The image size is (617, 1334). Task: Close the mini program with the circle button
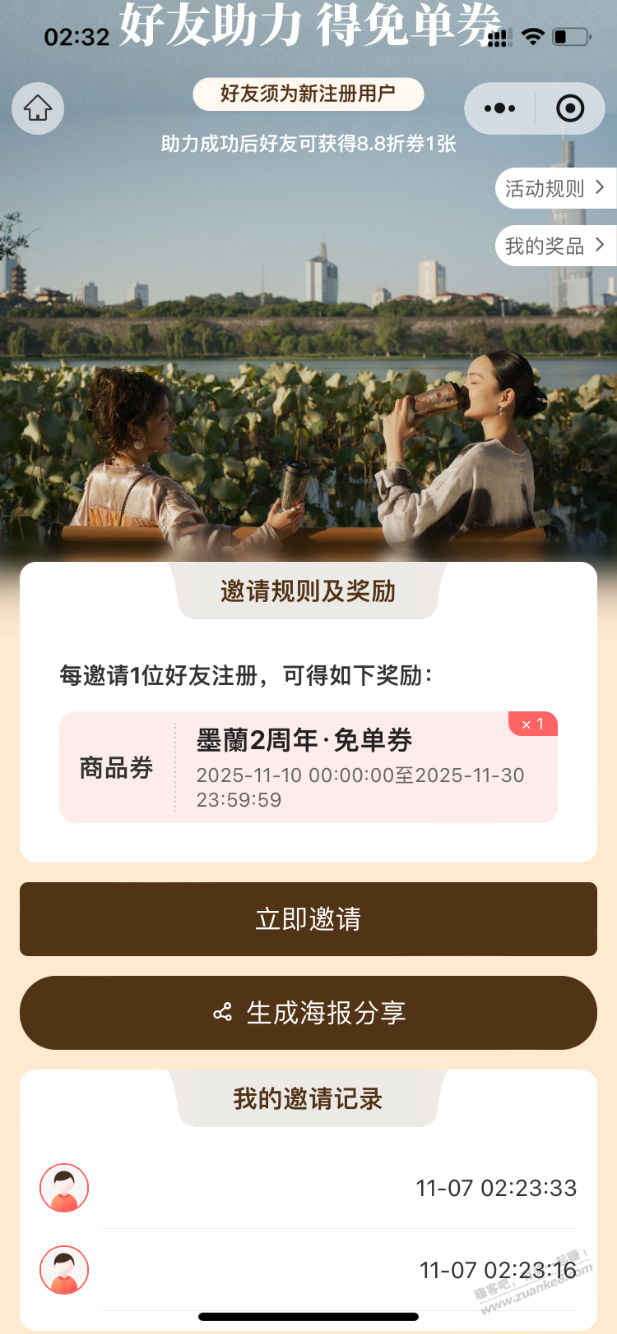[570, 108]
